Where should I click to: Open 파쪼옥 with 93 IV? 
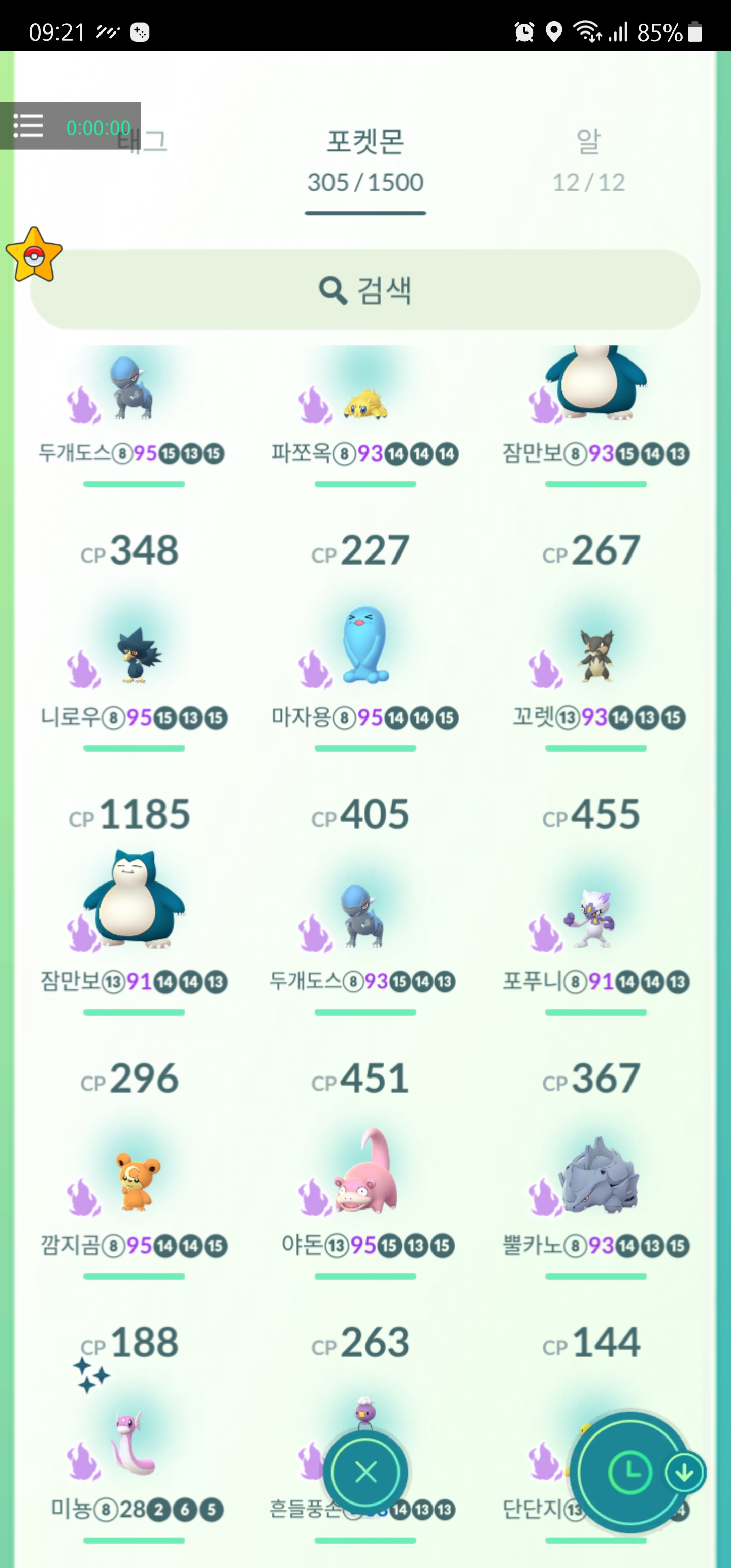tap(365, 402)
